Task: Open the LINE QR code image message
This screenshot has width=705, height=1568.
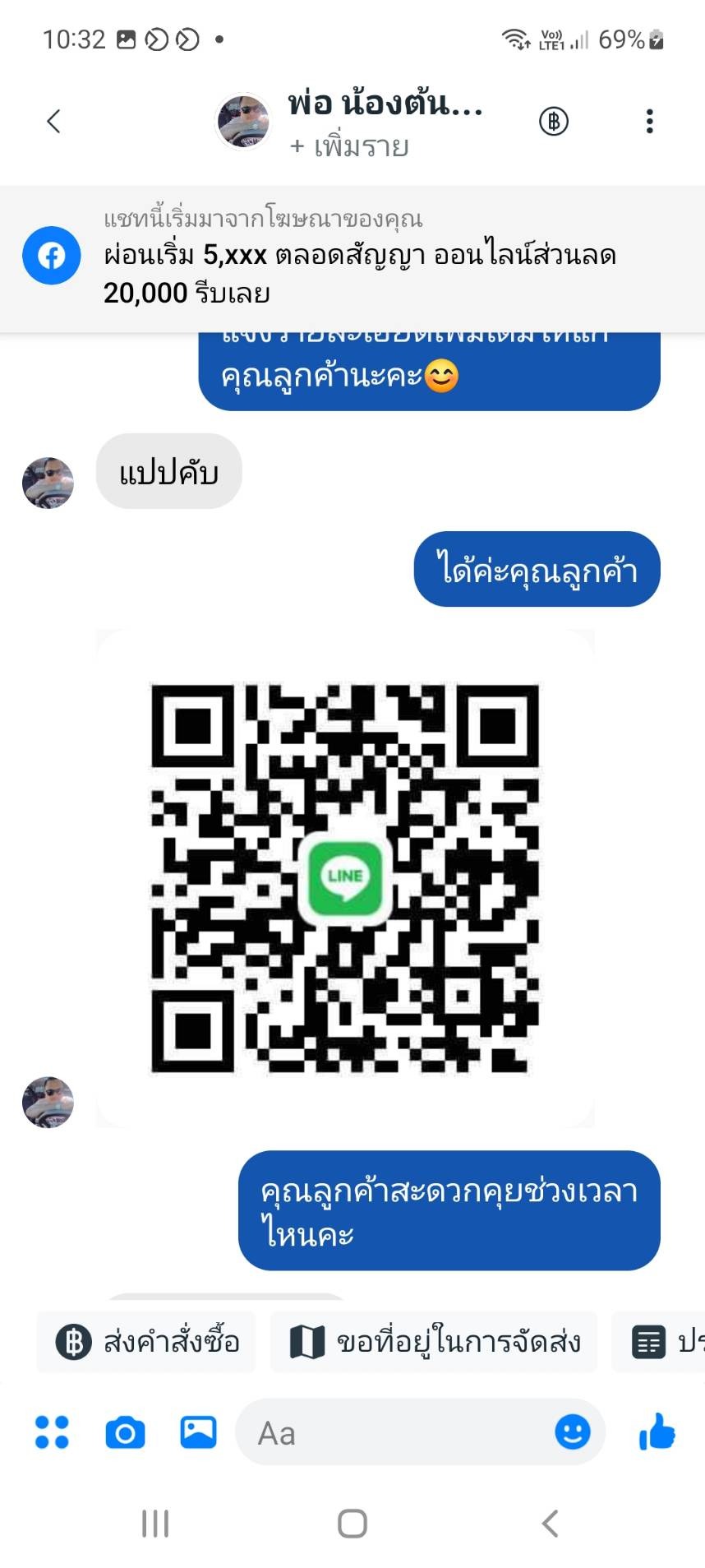Action: [345, 877]
